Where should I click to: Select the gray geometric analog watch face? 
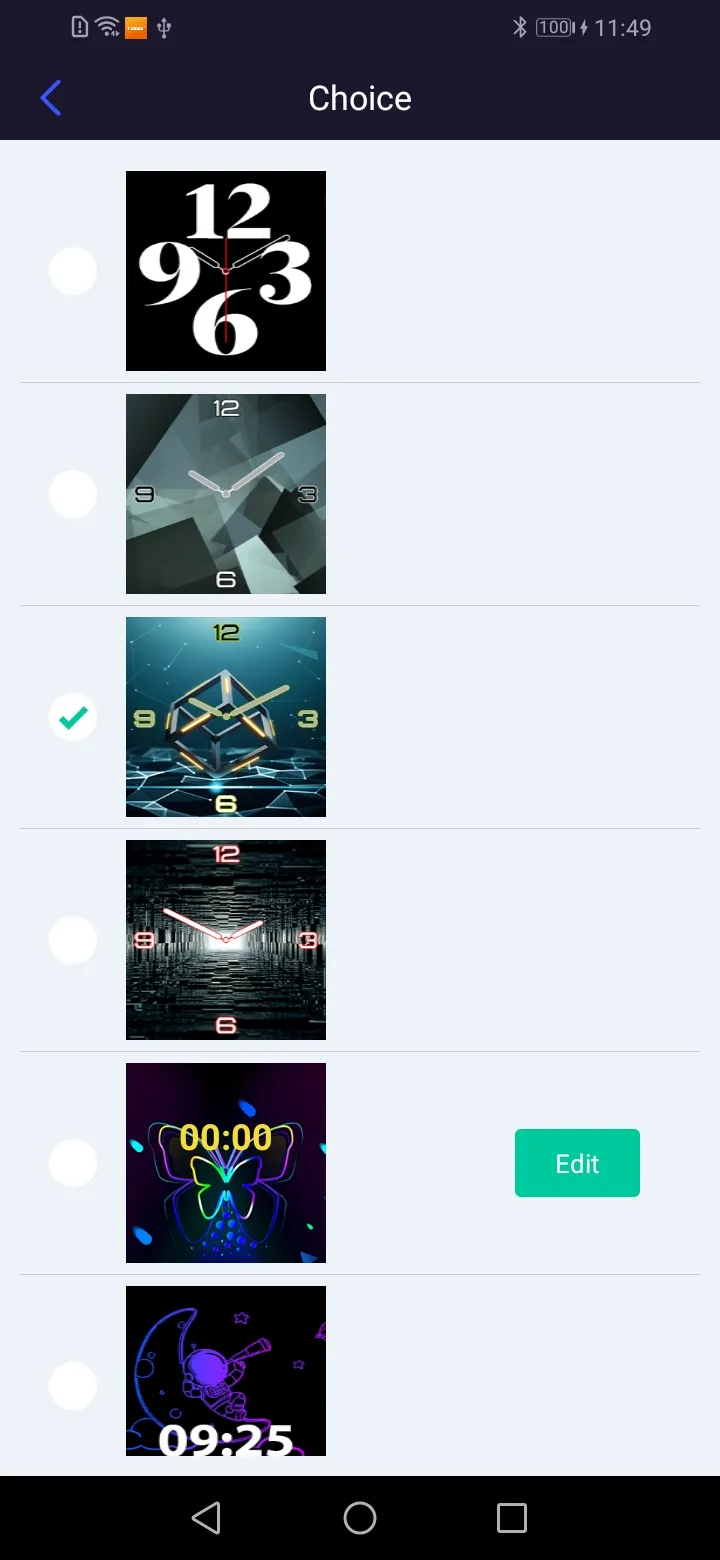(x=72, y=493)
